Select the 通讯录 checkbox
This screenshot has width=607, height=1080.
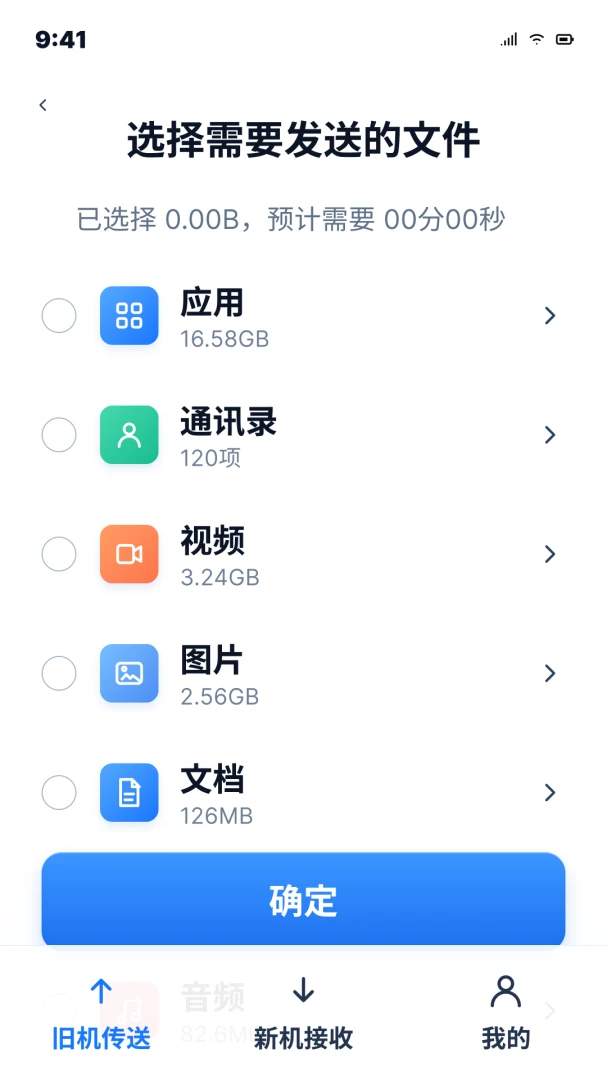59,435
